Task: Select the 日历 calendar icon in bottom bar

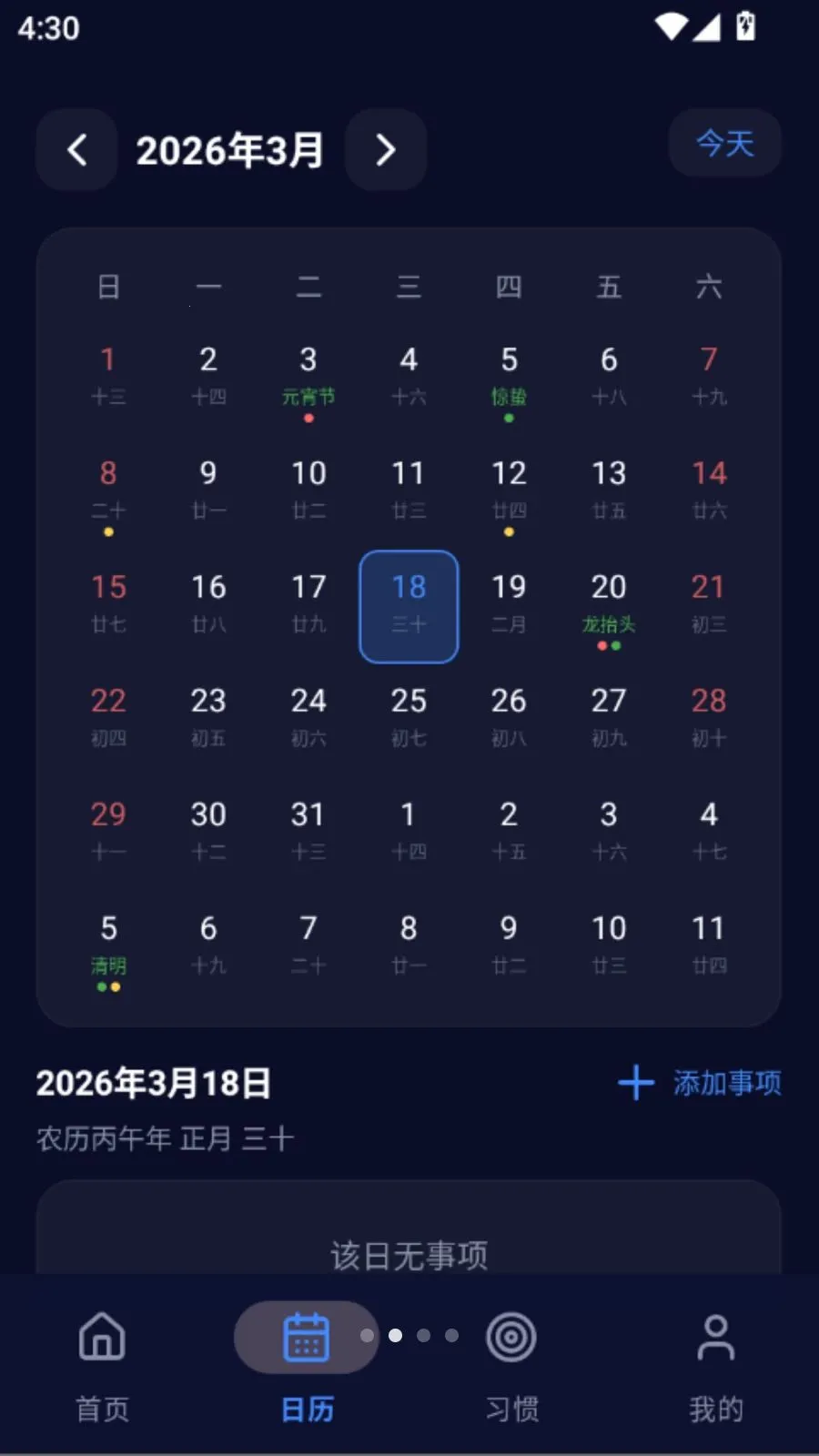Action: 306,1338
